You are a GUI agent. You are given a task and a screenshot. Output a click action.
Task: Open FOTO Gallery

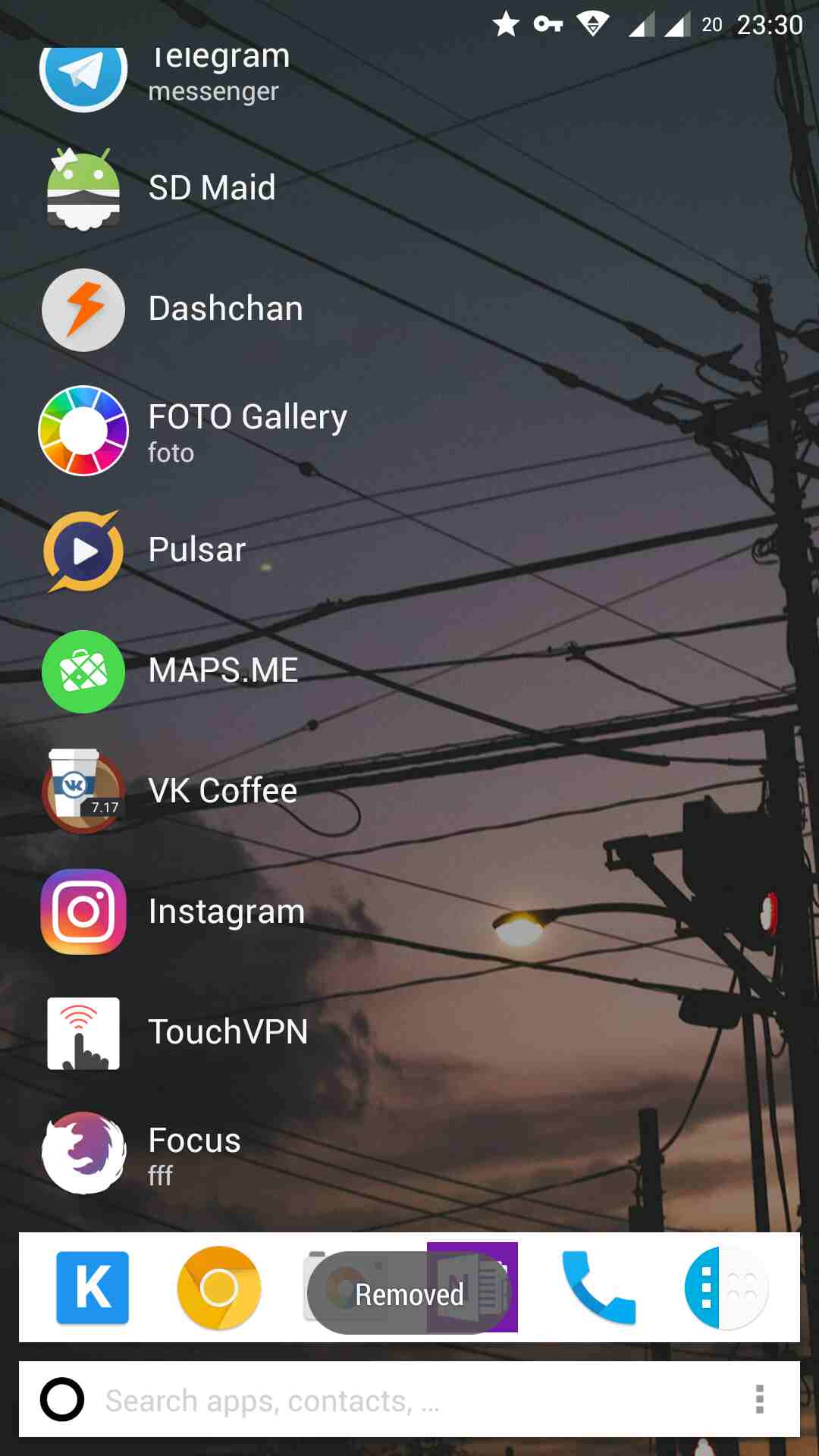tap(409, 431)
